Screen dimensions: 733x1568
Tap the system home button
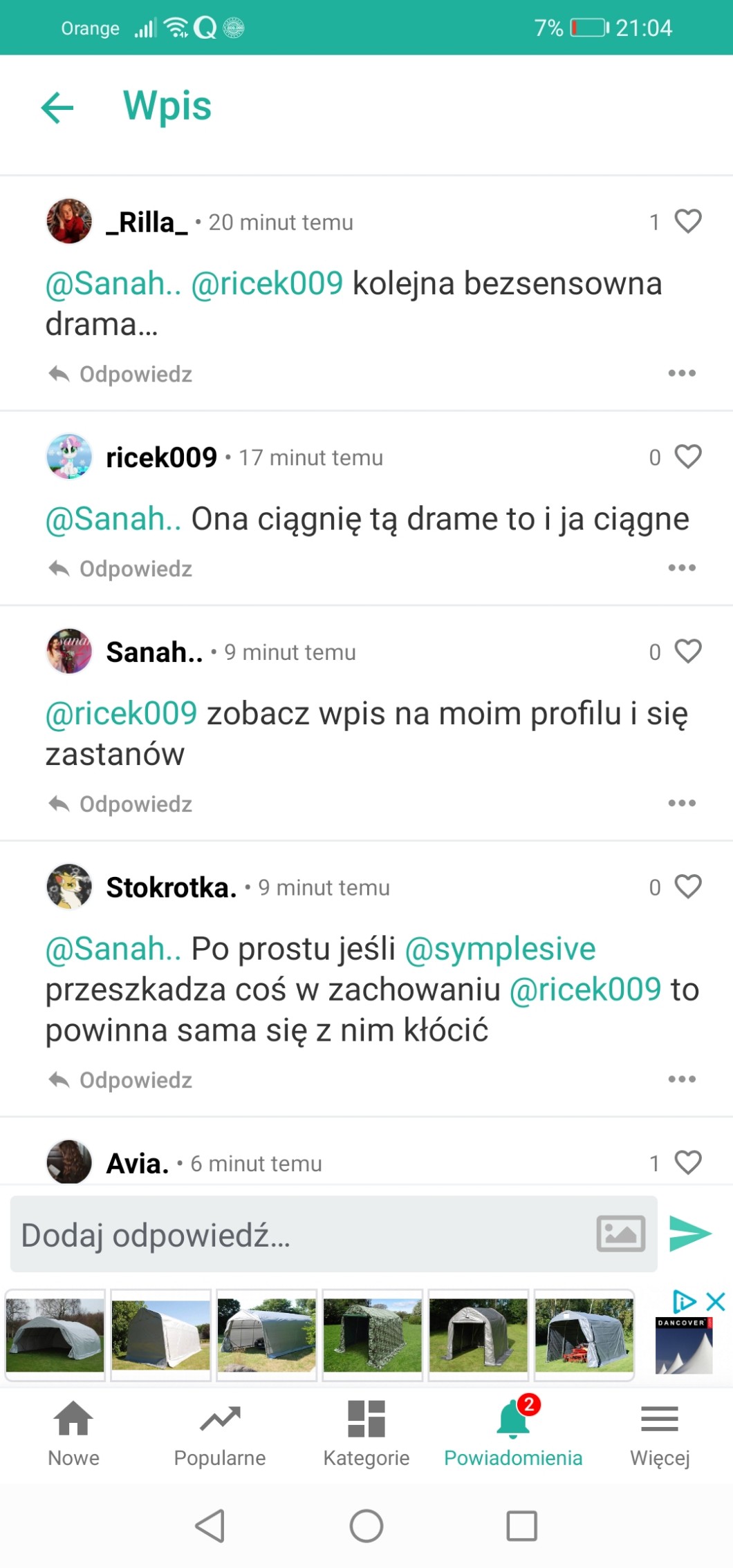pyautogui.click(x=366, y=1525)
